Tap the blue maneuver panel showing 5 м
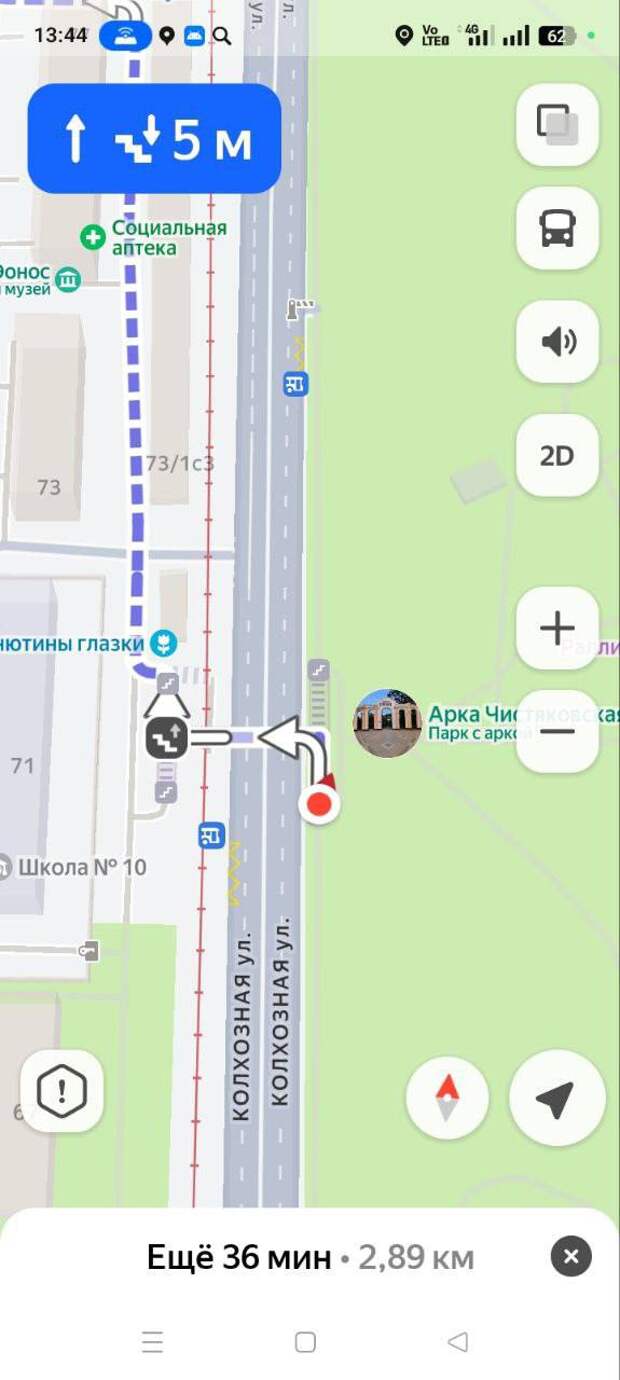The width and height of the screenshot is (620, 1380). (154, 138)
